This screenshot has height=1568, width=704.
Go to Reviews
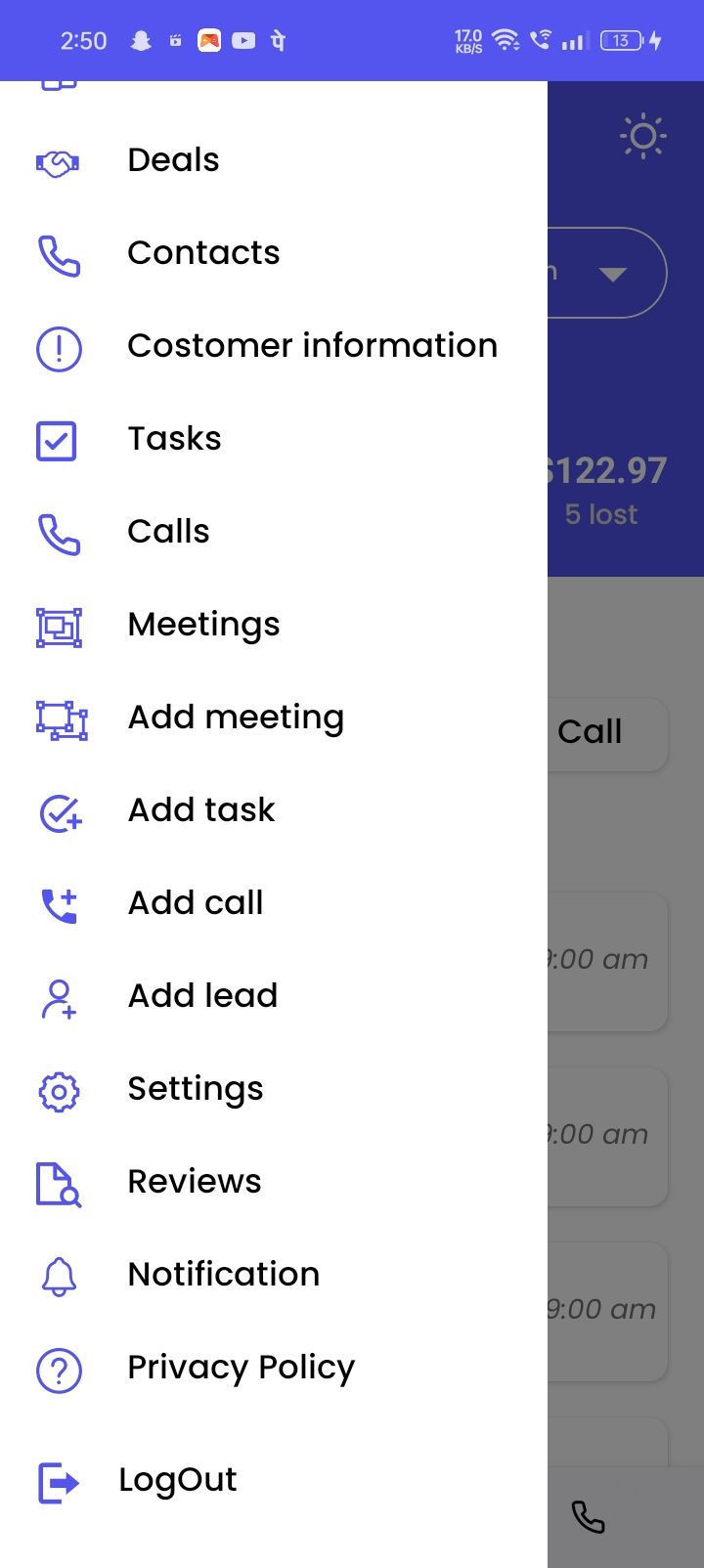pyautogui.click(x=195, y=1182)
